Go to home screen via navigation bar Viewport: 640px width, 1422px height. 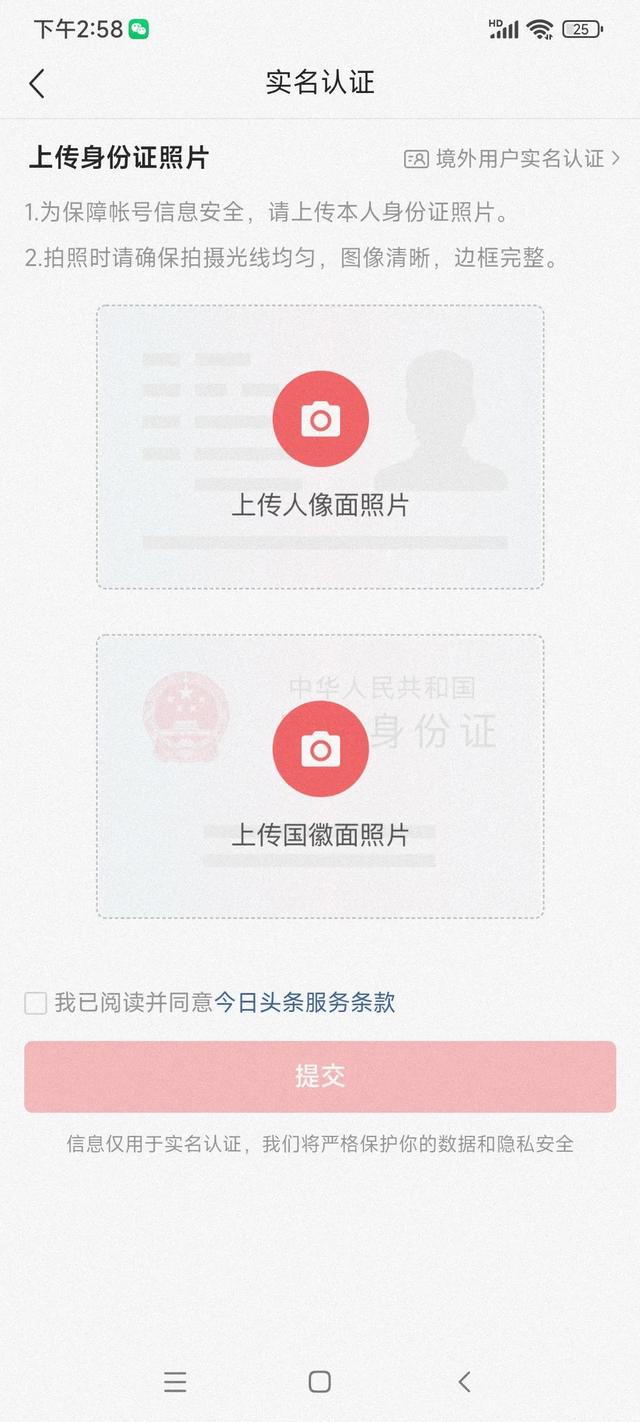coord(320,1382)
